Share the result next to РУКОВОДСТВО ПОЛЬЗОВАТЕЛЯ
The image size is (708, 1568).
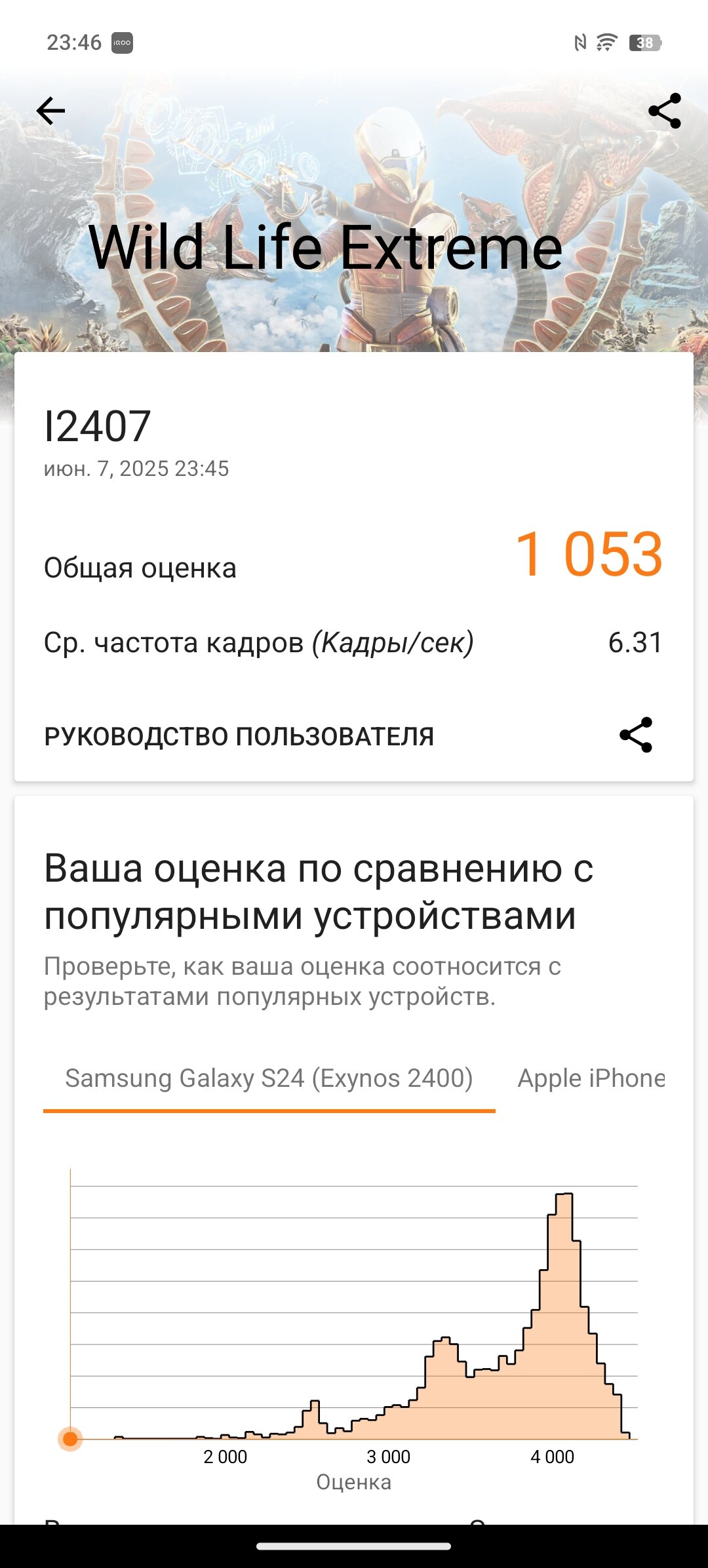tap(636, 735)
